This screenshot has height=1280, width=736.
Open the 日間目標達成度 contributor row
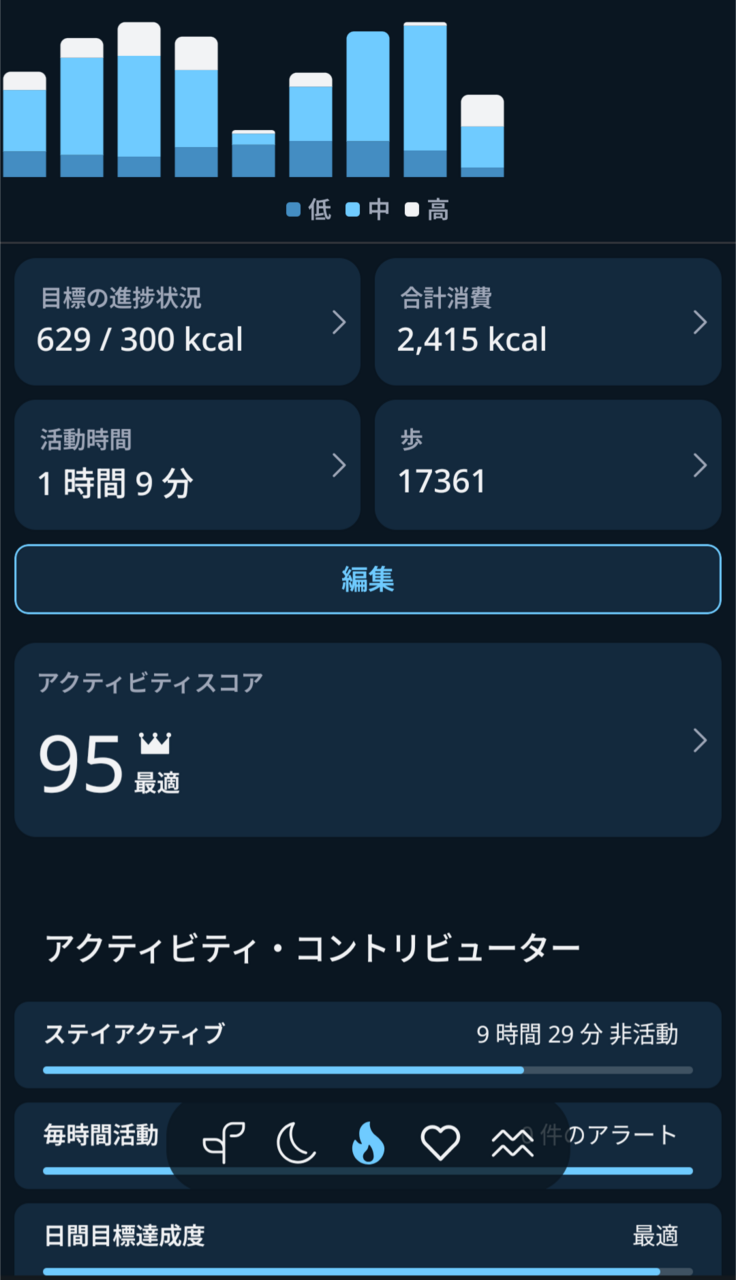[367, 1240]
